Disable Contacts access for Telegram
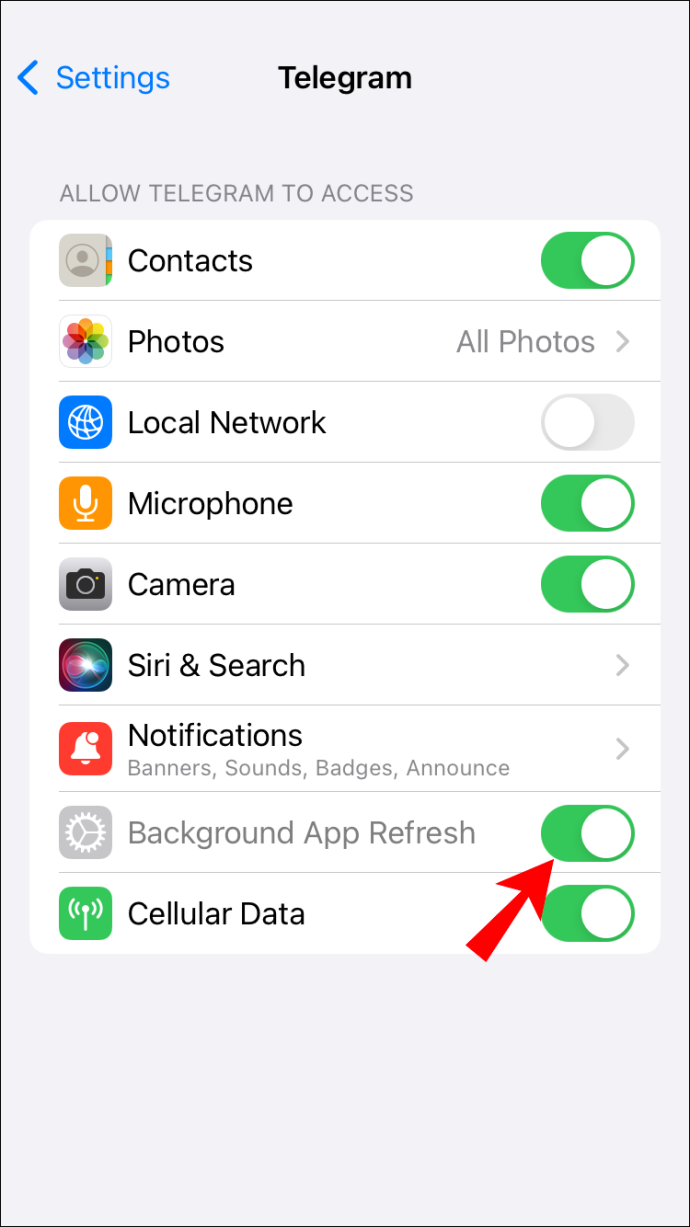The width and height of the screenshot is (690, 1227). point(588,261)
